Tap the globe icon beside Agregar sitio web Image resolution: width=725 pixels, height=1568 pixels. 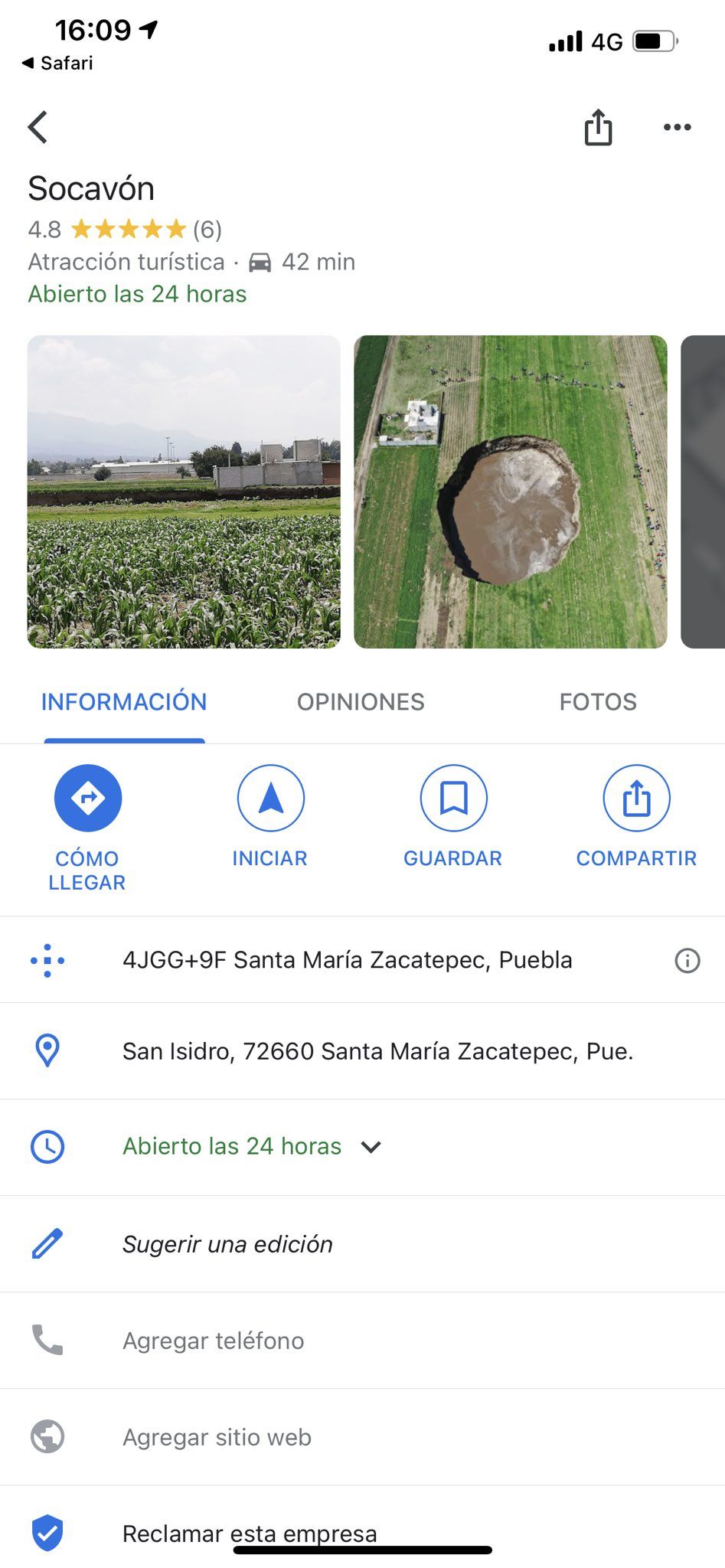click(48, 1437)
